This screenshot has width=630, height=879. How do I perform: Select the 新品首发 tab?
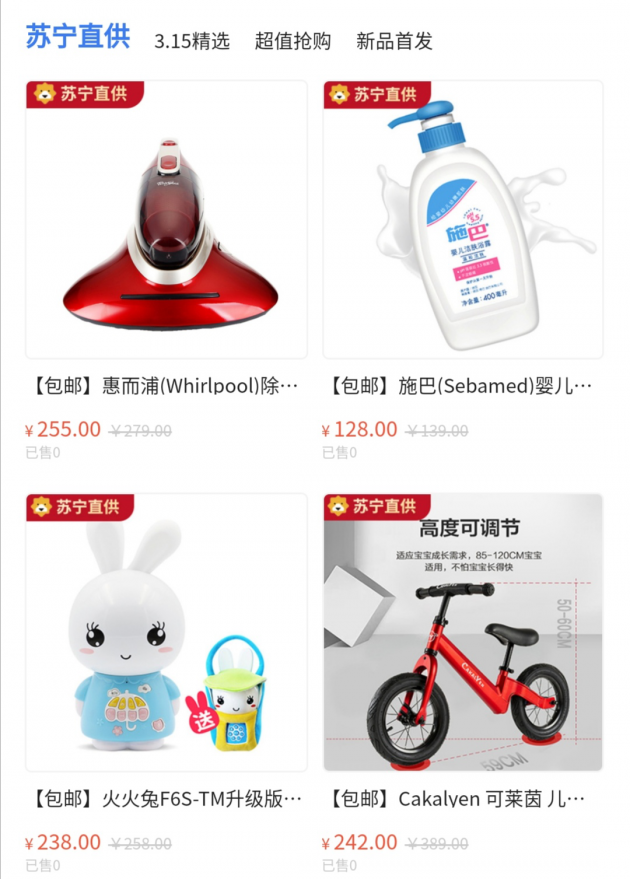pyautogui.click(x=394, y=41)
